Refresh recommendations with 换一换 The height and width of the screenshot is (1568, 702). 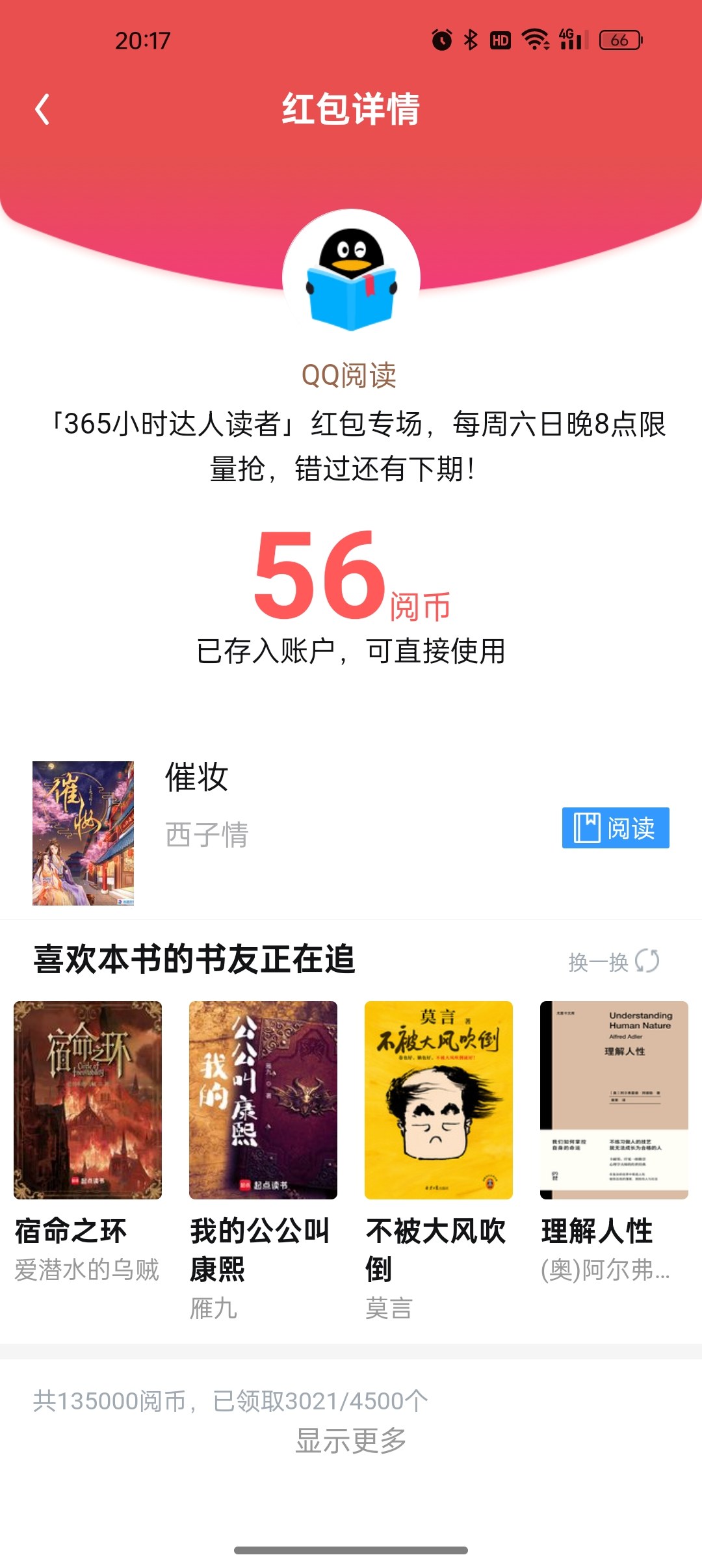pyautogui.click(x=614, y=961)
